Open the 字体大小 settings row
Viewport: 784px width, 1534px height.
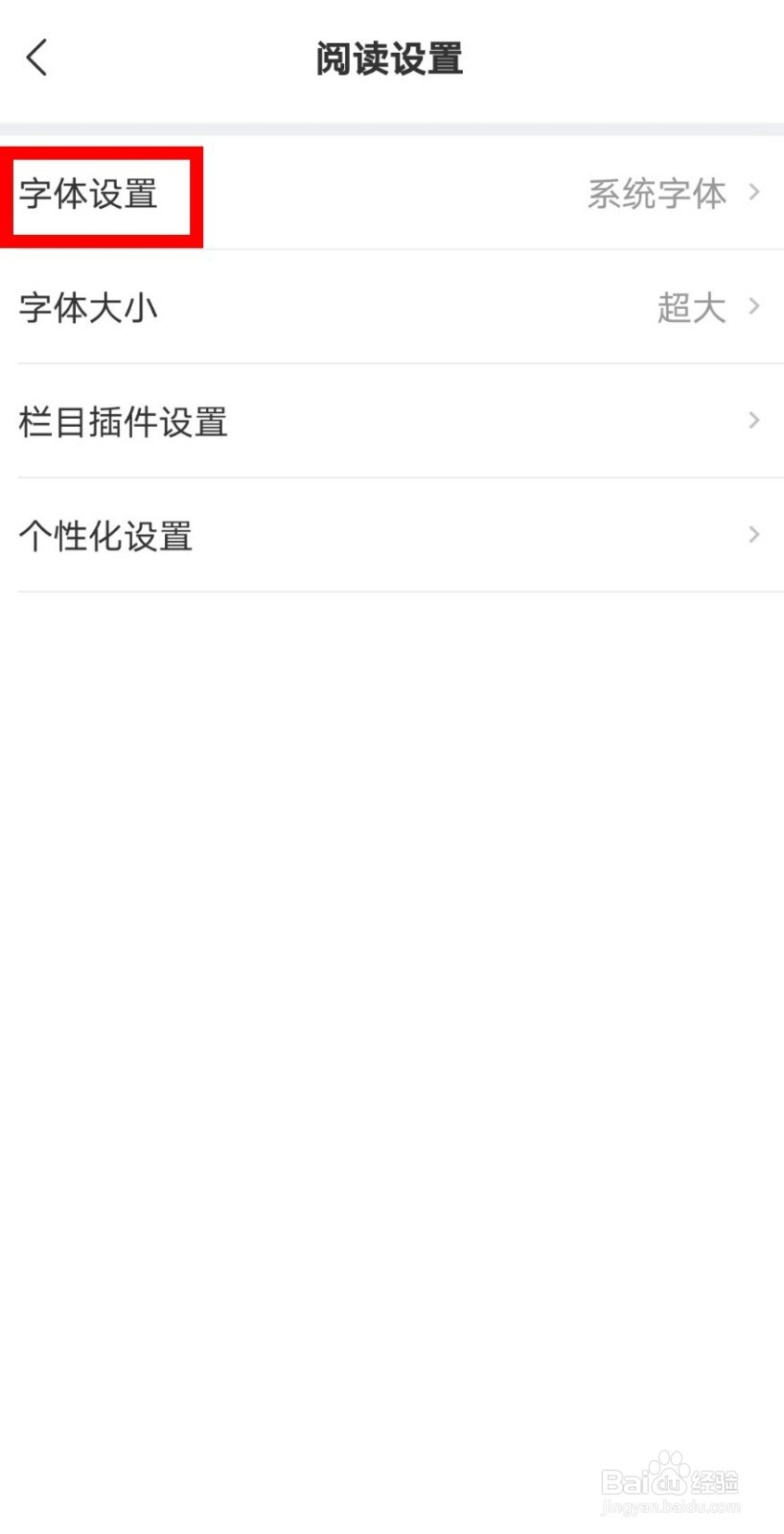point(88,308)
